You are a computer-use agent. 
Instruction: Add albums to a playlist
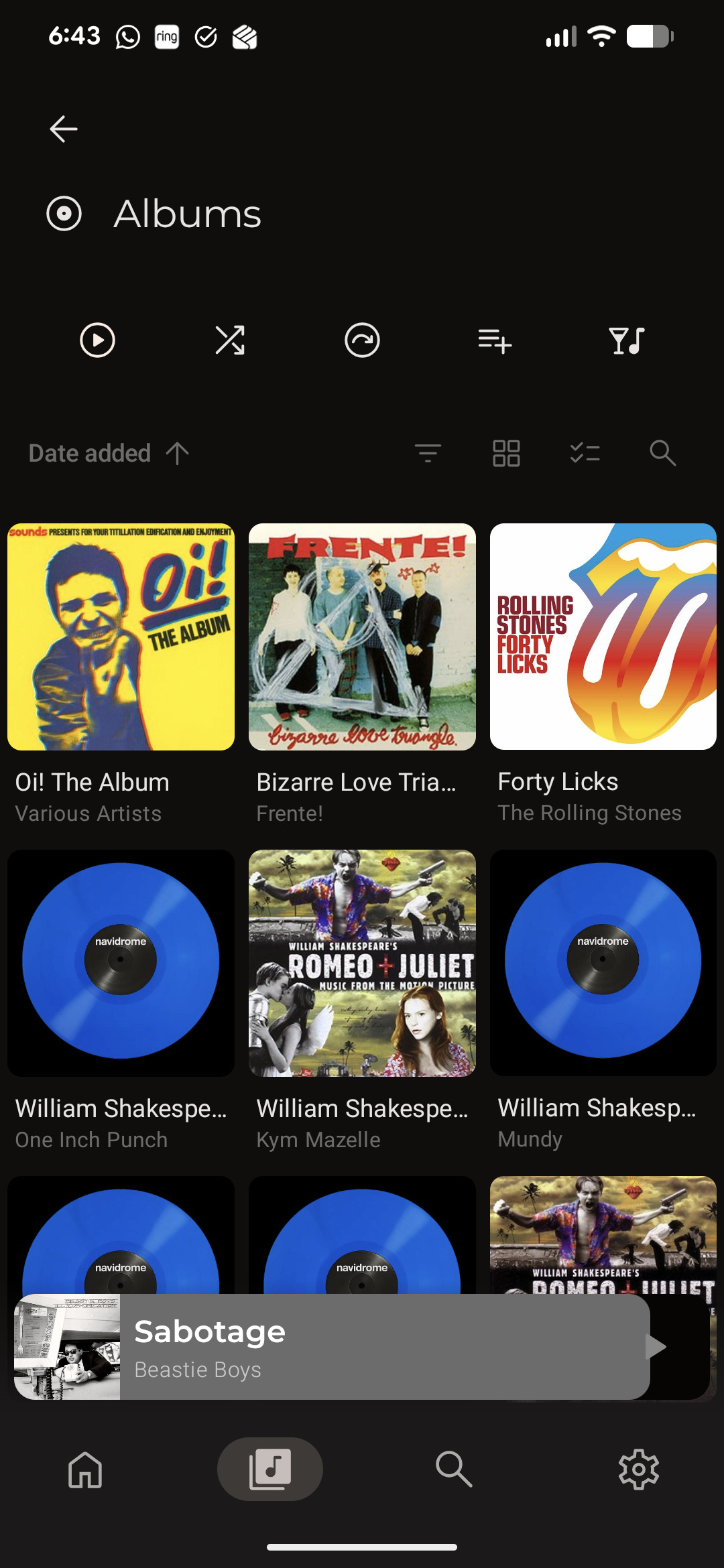pyautogui.click(x=495, y=340)
